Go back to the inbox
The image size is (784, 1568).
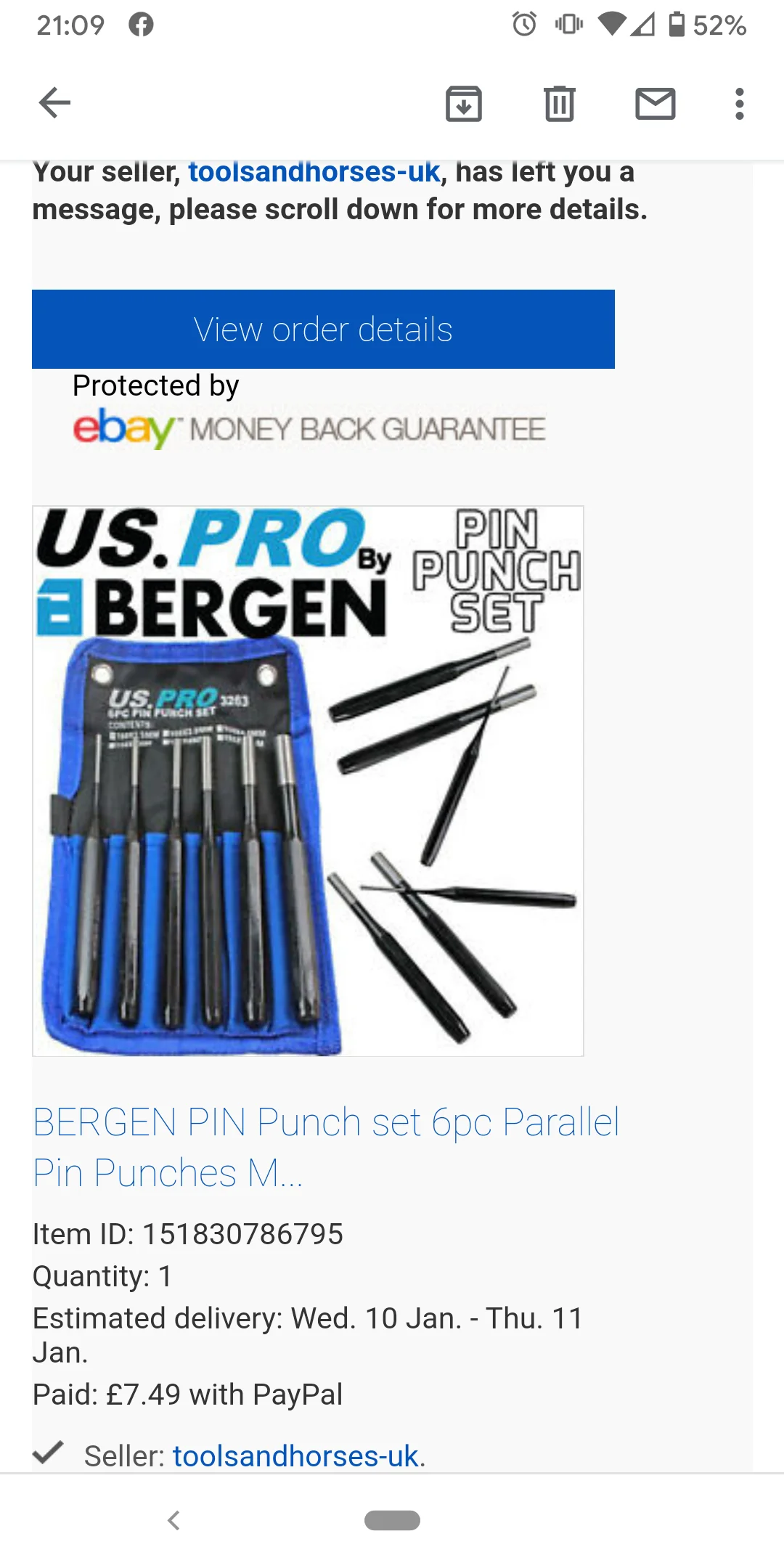54,103
